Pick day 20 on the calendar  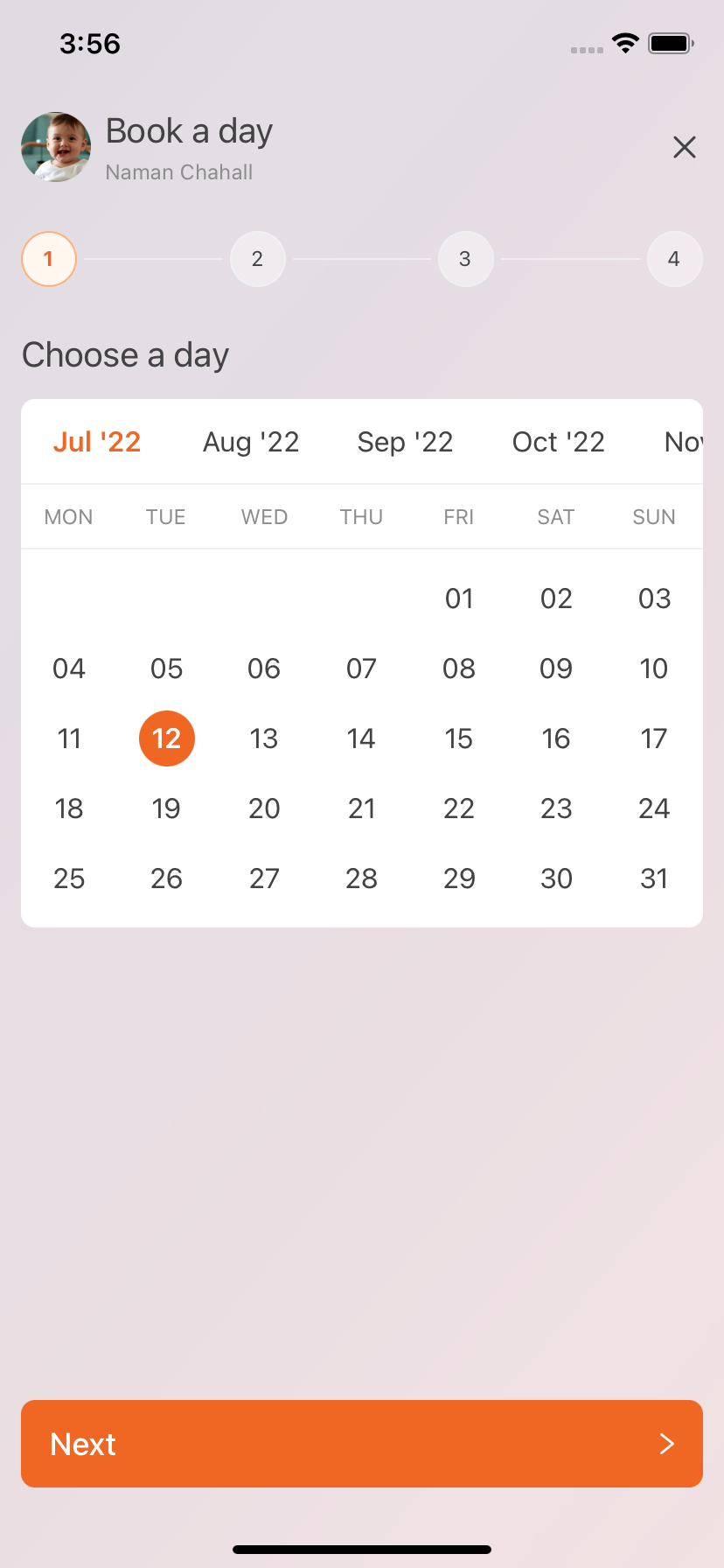pyautogui.click(x=264, y=808)
